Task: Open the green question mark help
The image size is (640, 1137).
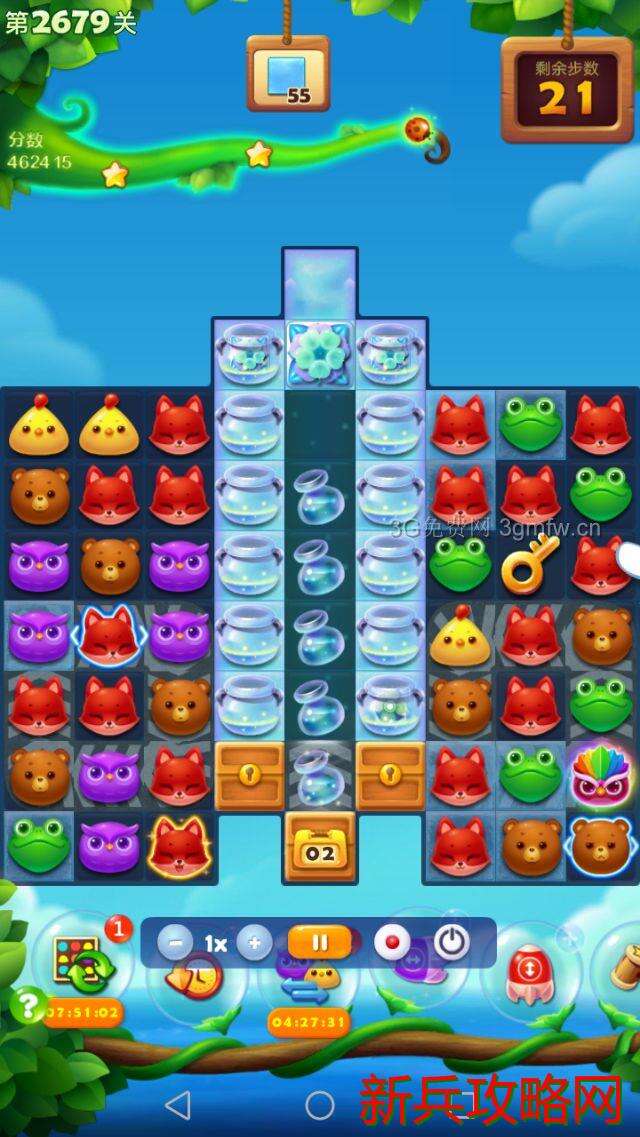Action: tap(27, 1003)
